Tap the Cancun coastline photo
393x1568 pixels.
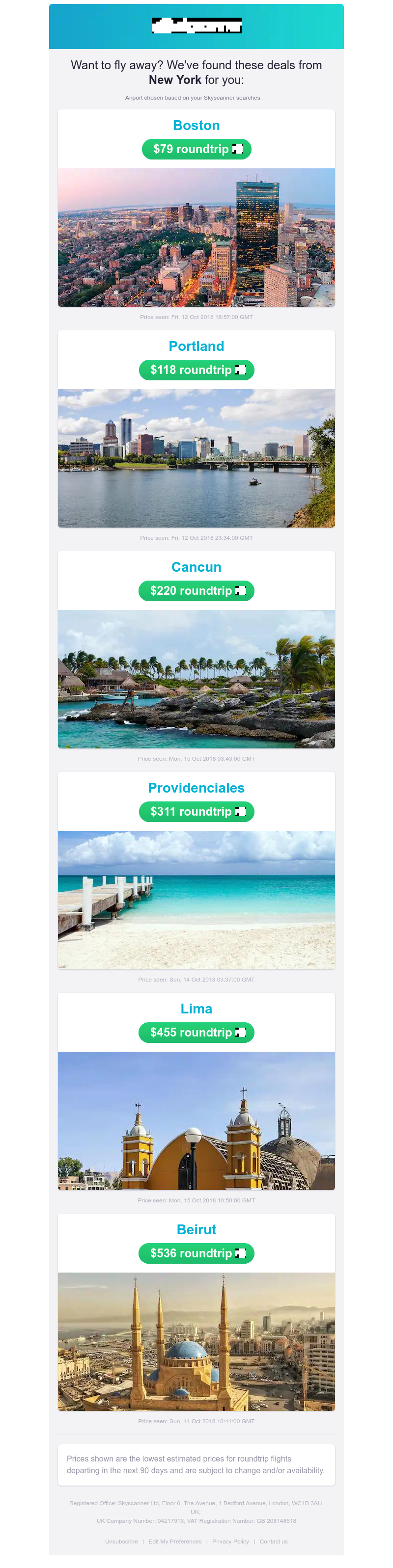click(x=196, y=679)
